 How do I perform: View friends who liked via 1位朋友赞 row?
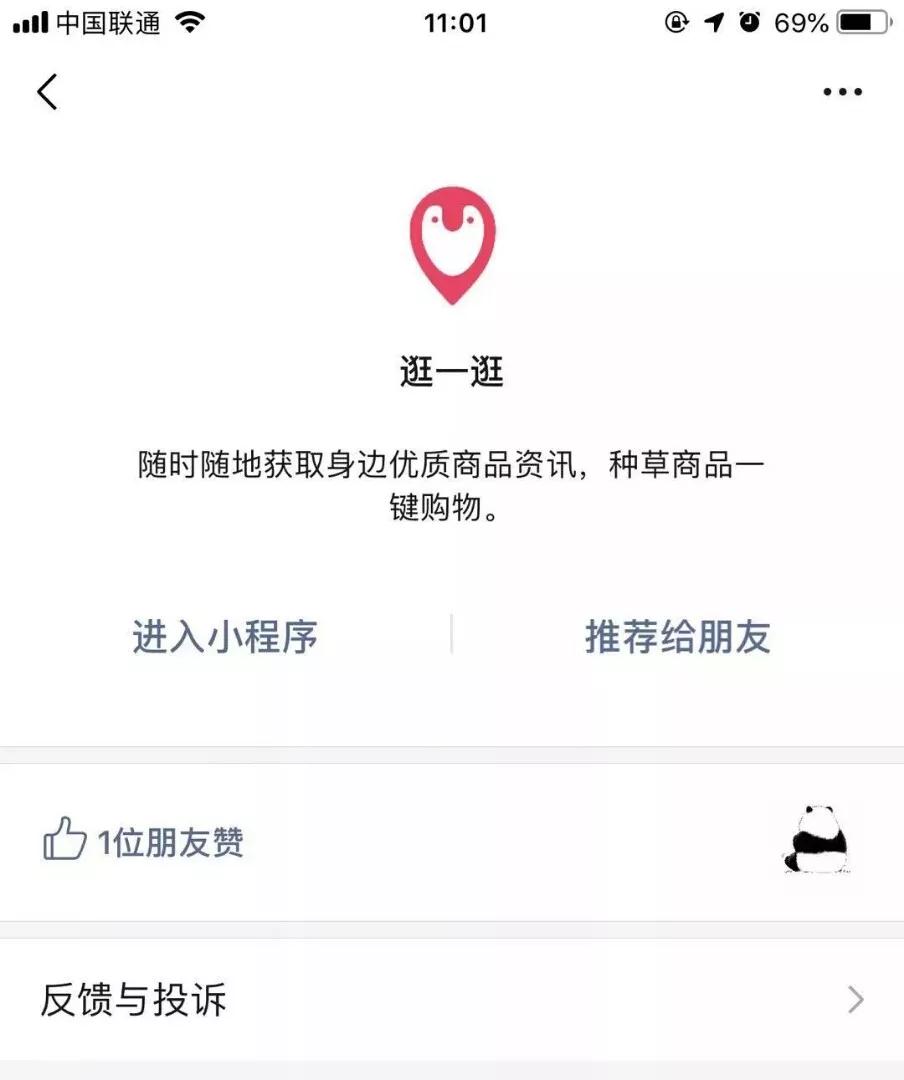coord(172,841)
